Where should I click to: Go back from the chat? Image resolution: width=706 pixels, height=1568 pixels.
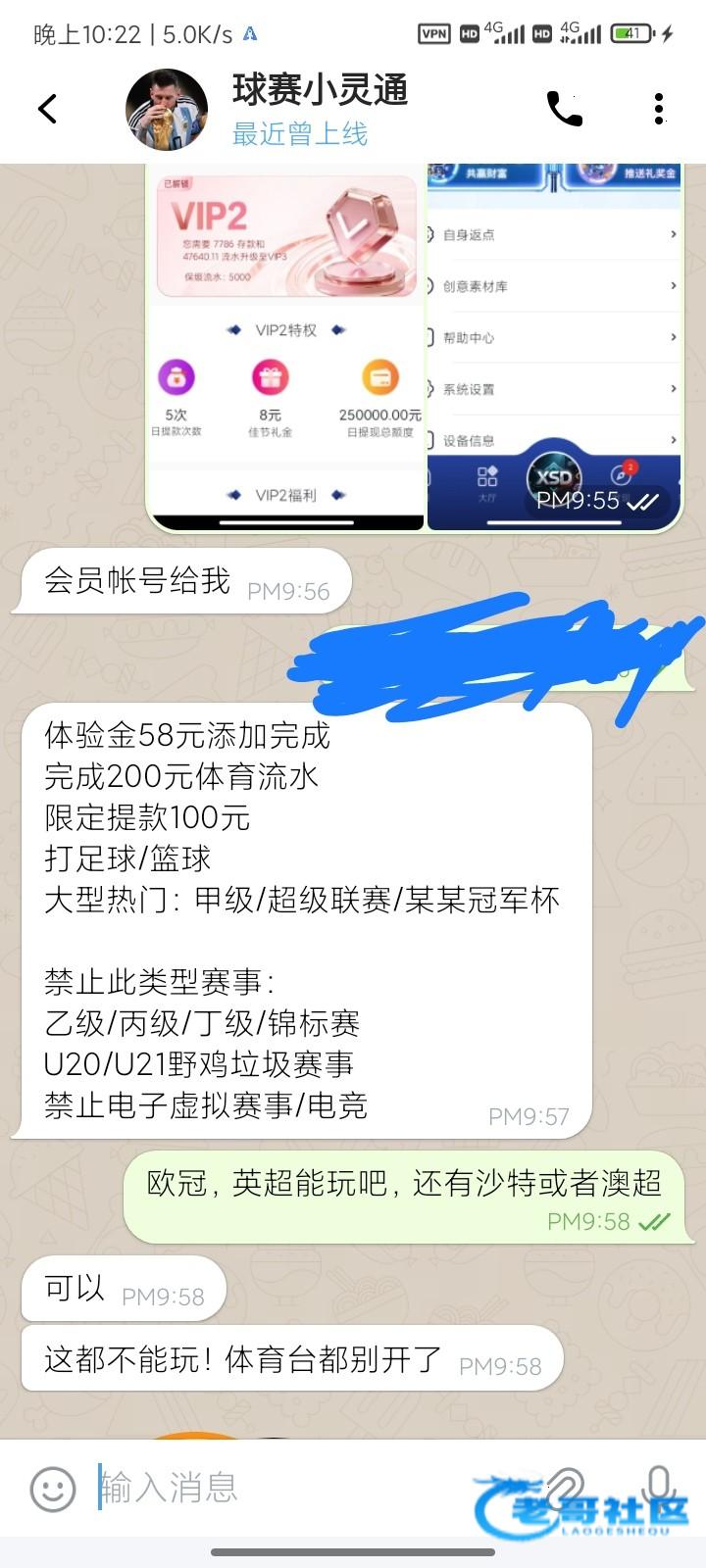[x=47, y=109]
